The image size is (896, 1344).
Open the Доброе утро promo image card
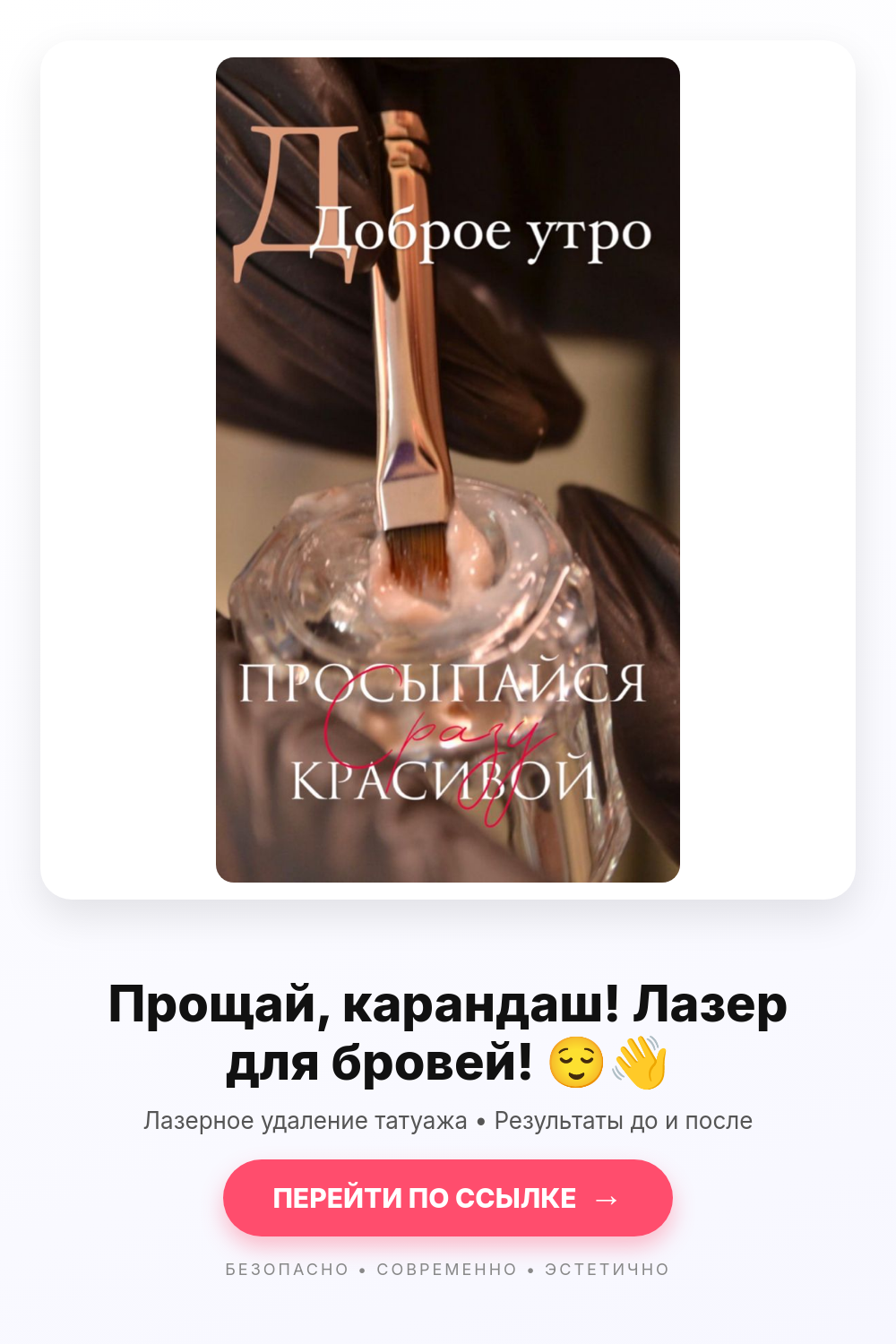click(448, 470)
